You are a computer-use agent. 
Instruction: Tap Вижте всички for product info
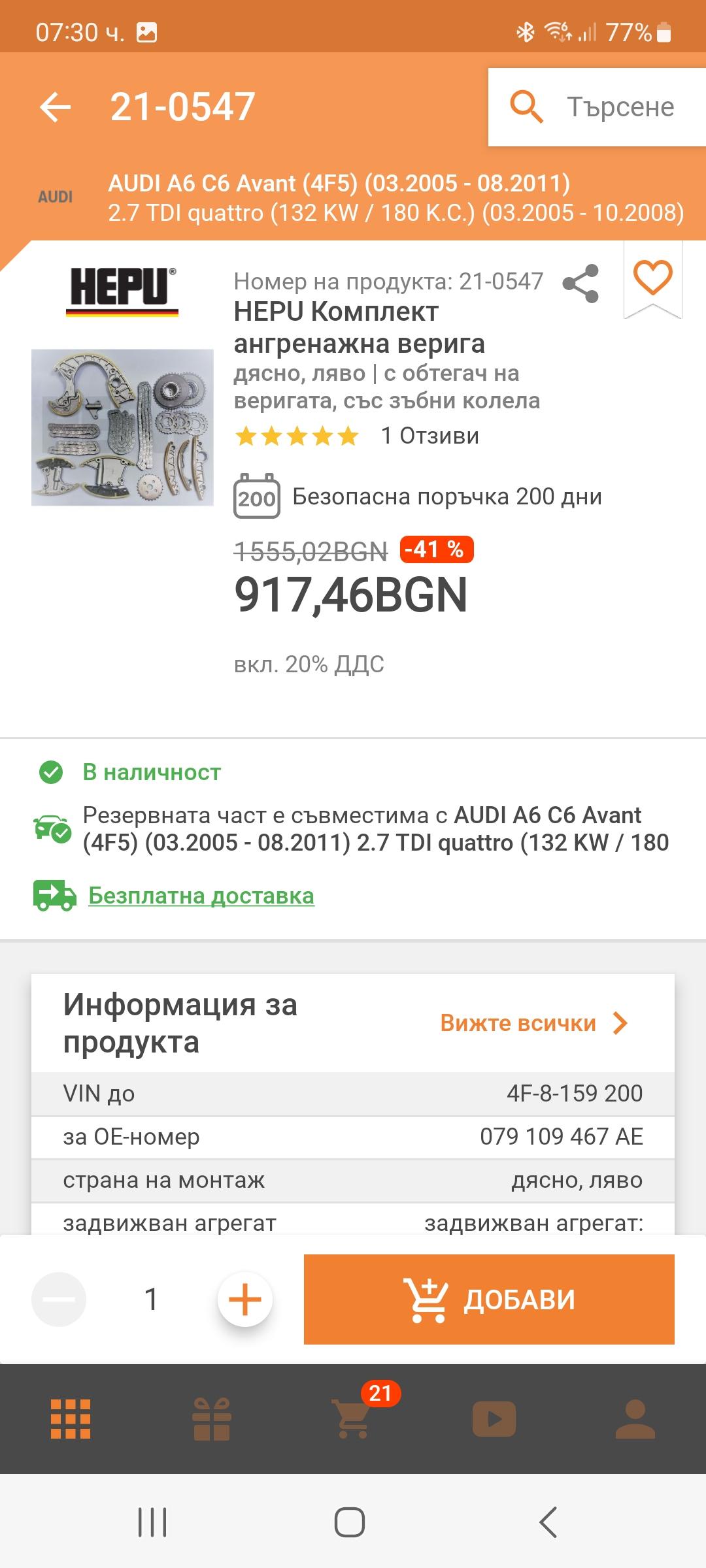[x=533, y=1022]
